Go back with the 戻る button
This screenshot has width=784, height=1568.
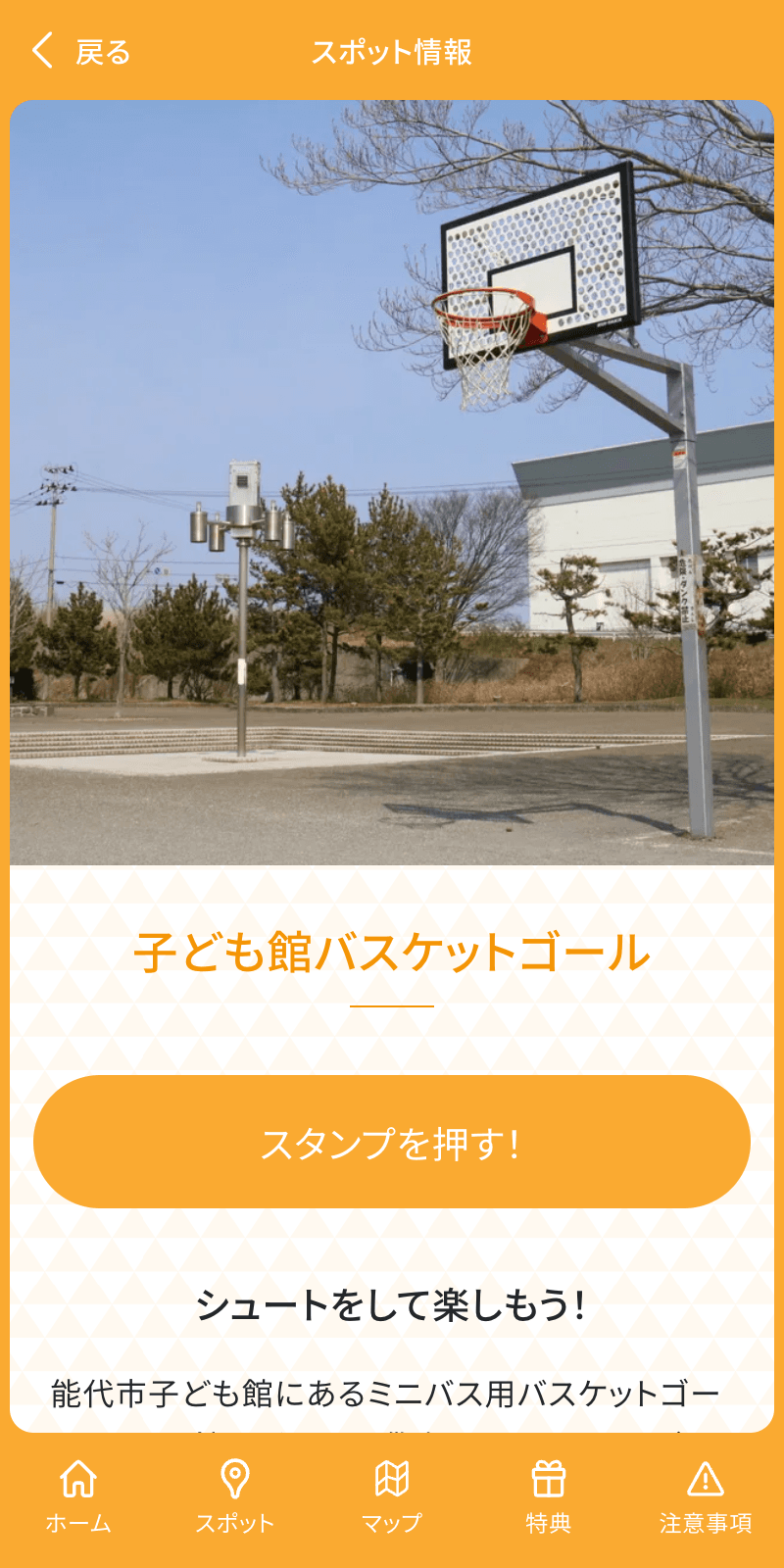pyautogui.click(x=80, y=51)
